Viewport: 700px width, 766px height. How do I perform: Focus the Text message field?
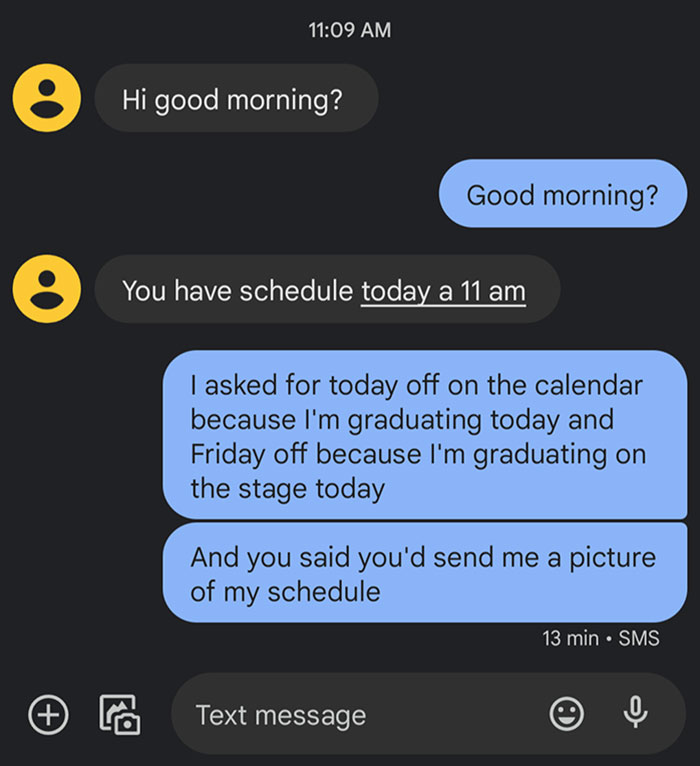coord(350,715)
